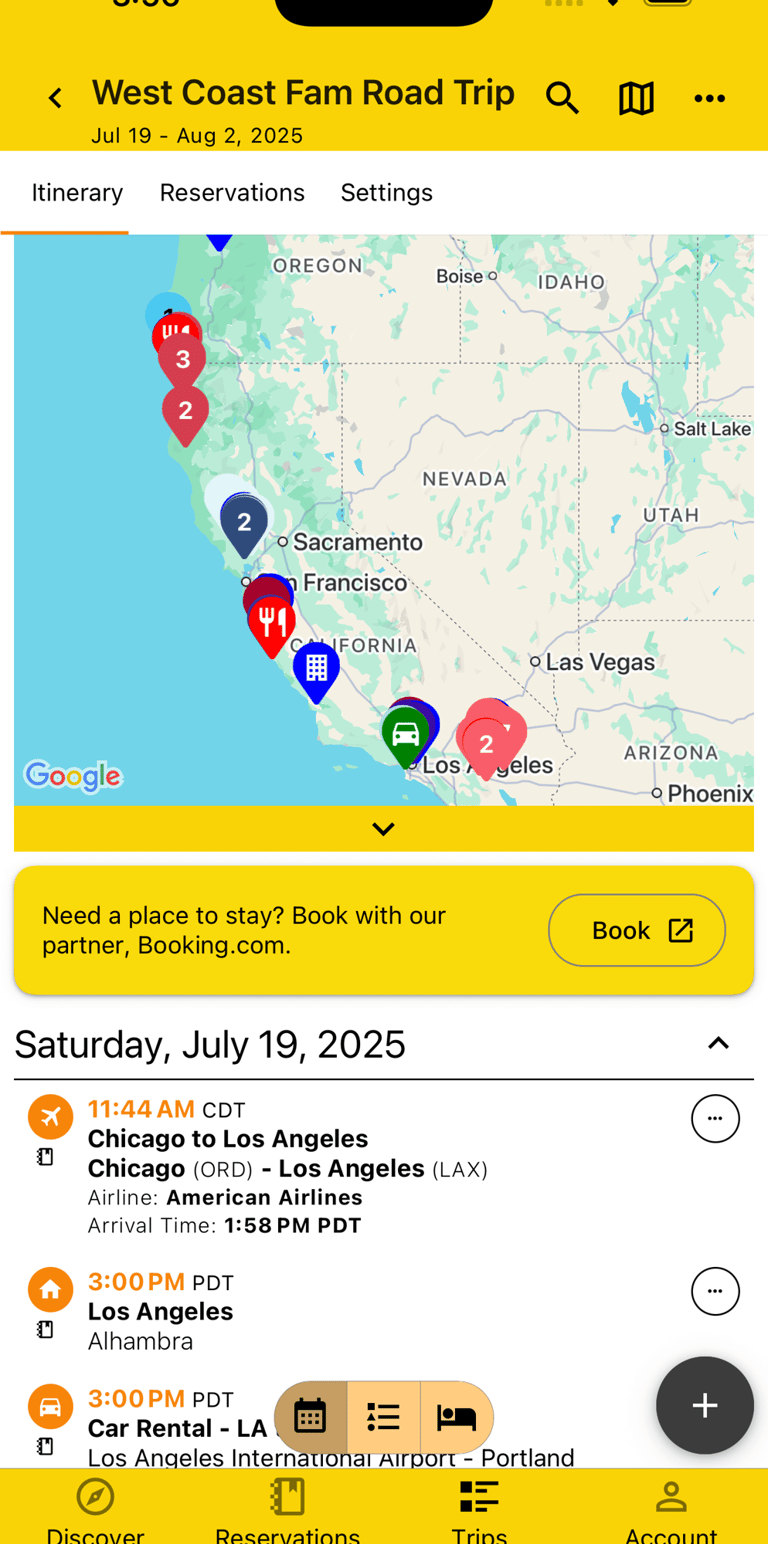Switch to the list view toggle

[383, 1416]
